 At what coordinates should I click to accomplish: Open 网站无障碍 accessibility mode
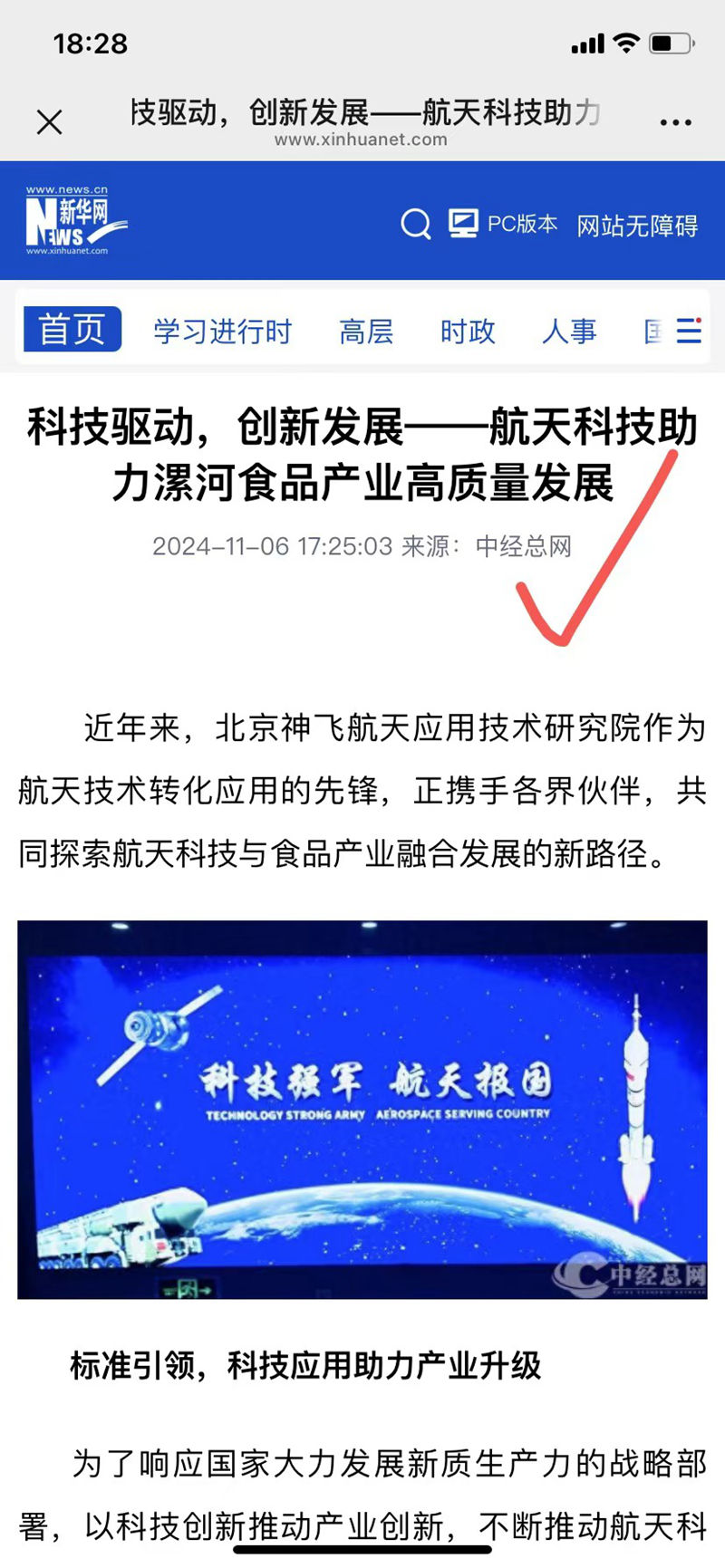[637, 226]
